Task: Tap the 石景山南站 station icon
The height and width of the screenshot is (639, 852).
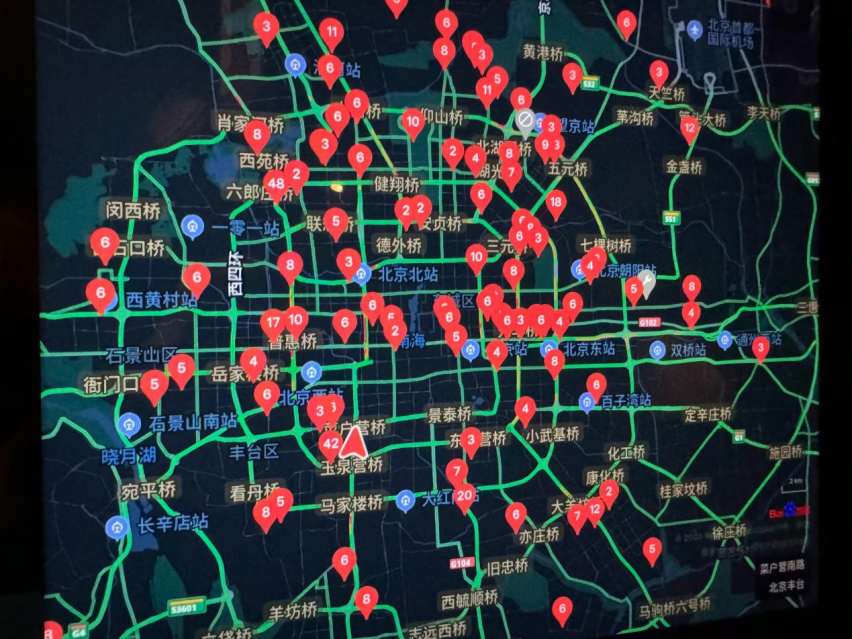Action: (x=129, y=423)
